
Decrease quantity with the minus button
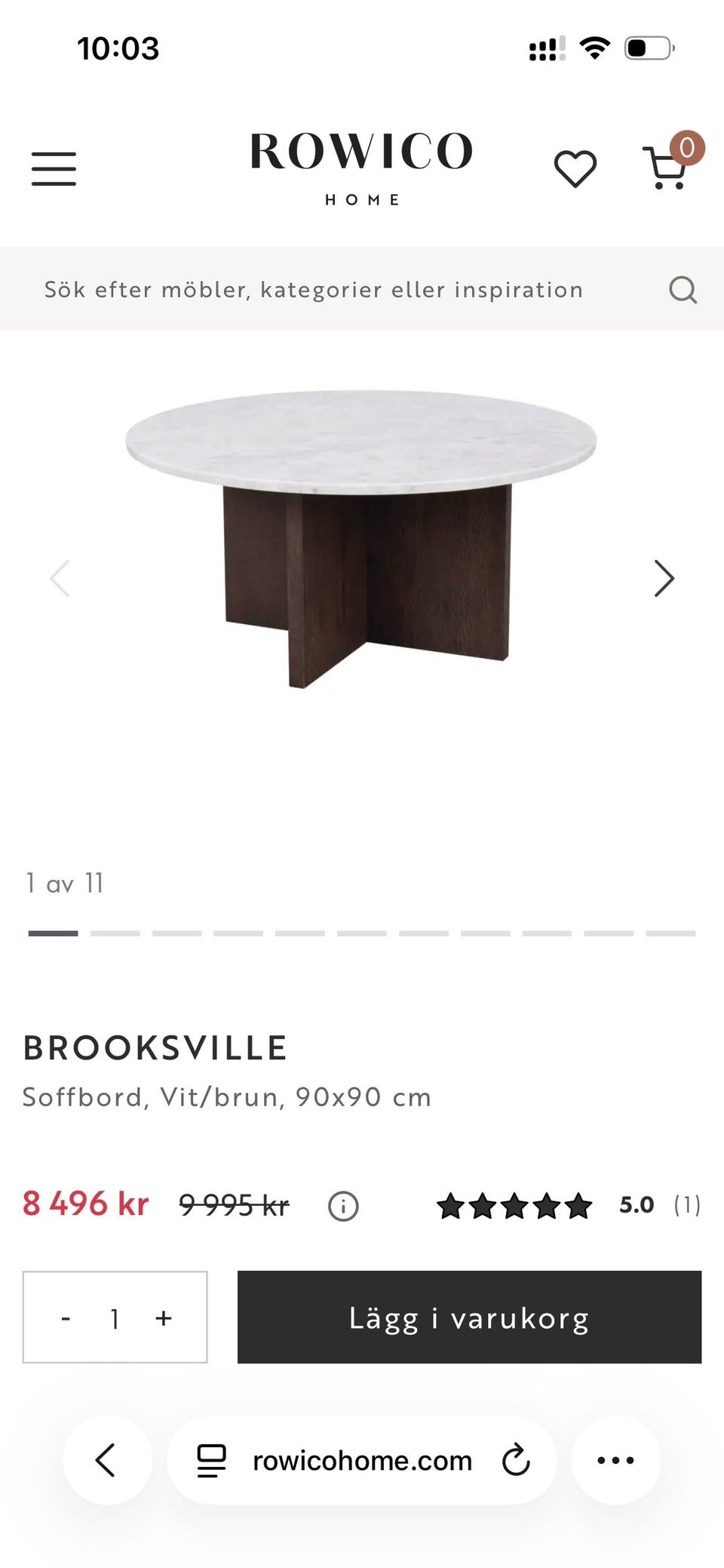(66, 1317)
